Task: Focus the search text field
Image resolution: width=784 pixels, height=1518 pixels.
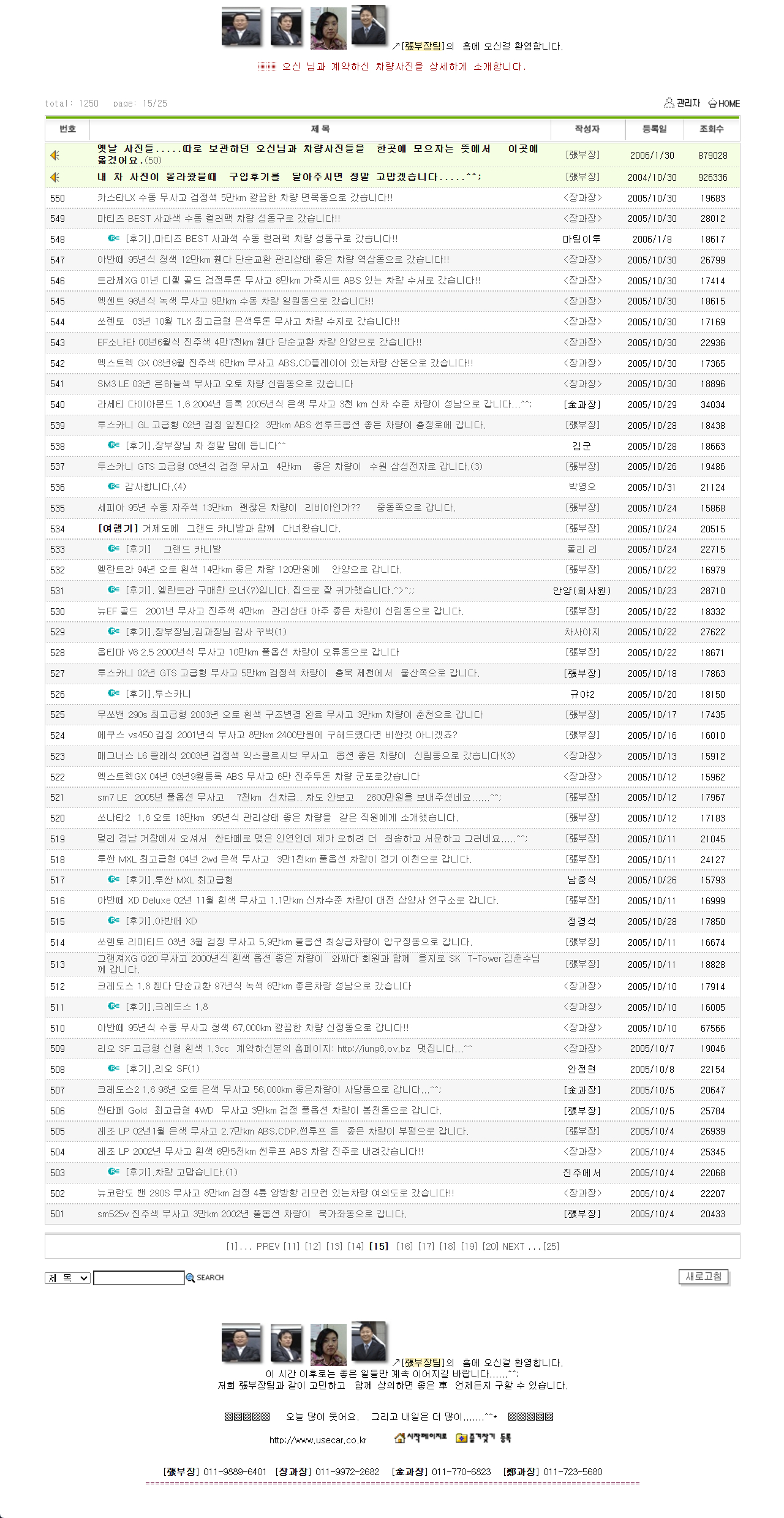Action: click(138, 1278)
